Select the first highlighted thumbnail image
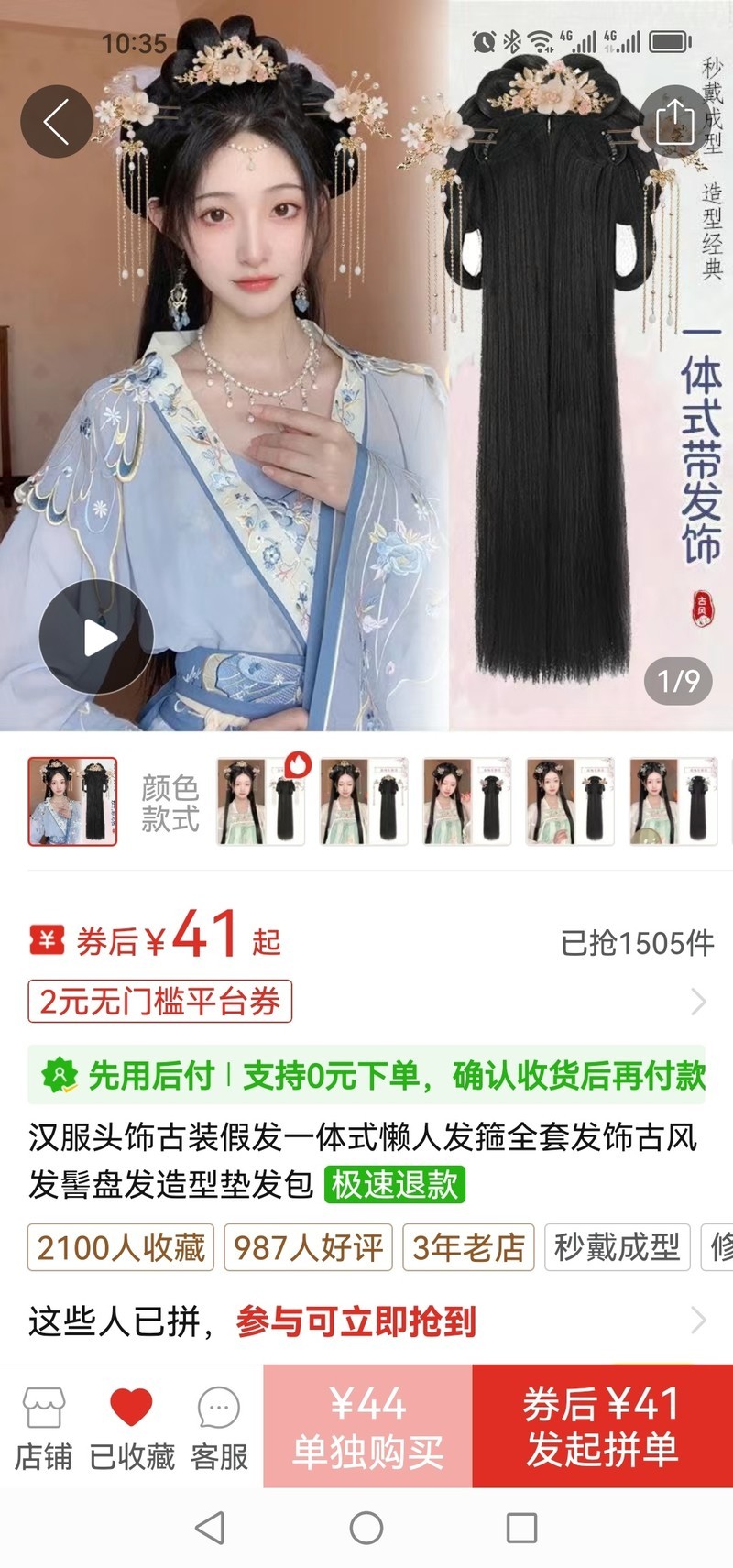The height and width of the screenshot is (1568, 733). [x=72, y=801]
